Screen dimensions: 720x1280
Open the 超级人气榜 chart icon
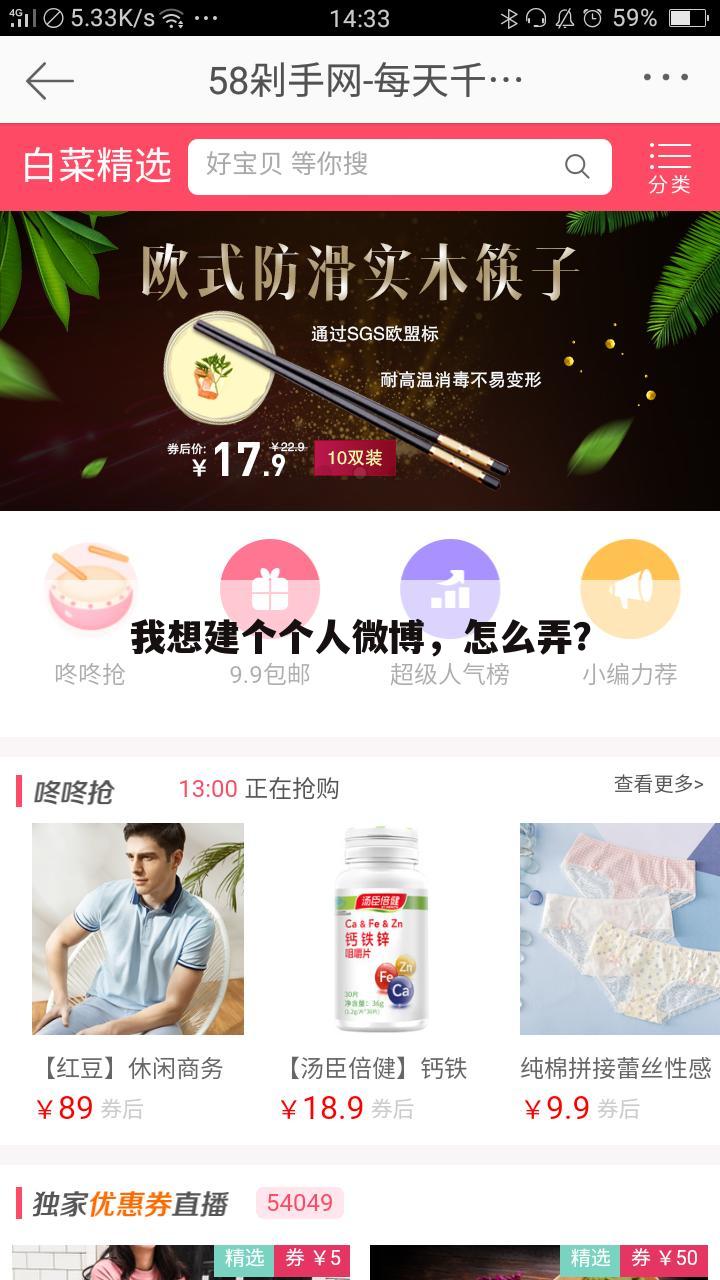450,590
